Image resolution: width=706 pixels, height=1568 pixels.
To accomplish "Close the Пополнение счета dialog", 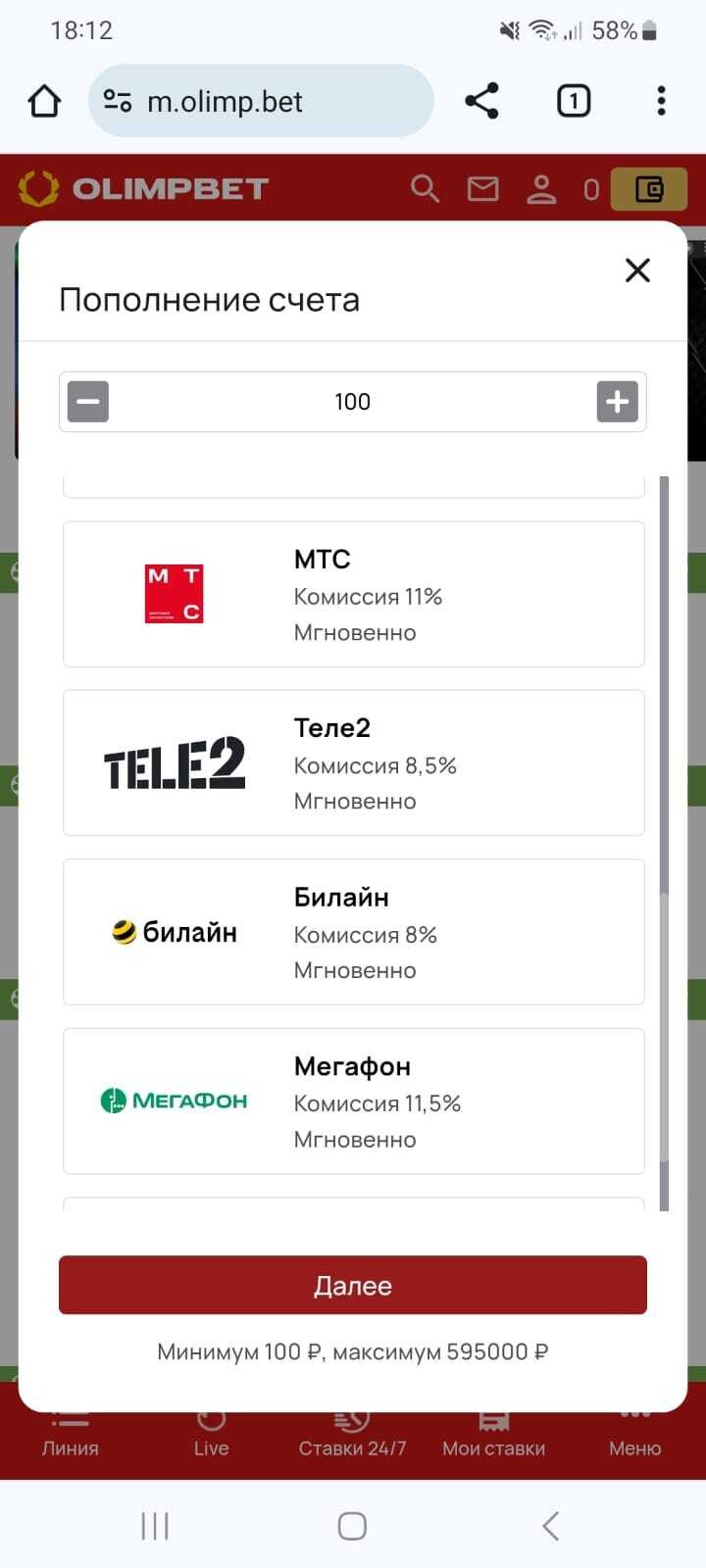I will coord(637,270).
